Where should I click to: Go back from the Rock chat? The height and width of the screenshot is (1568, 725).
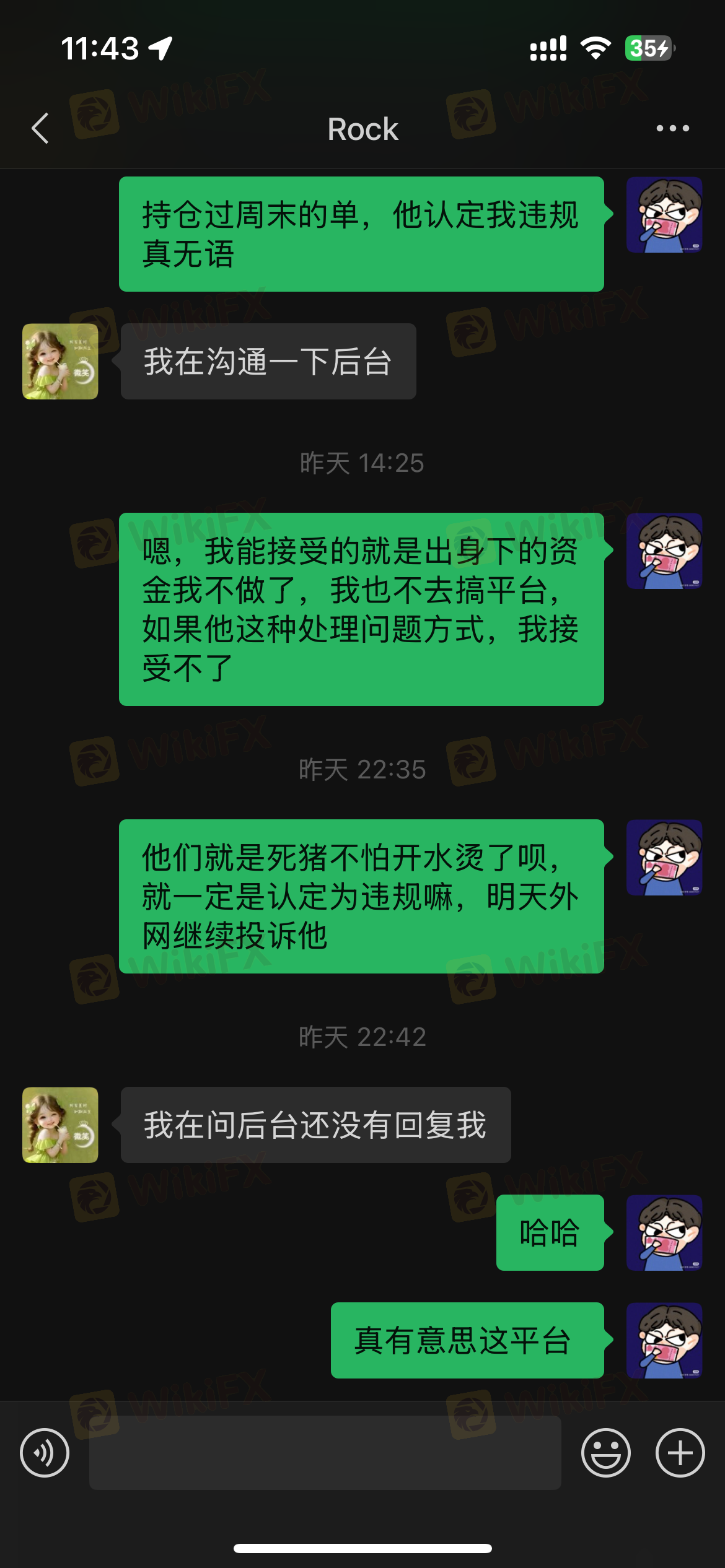pos(40,128)
